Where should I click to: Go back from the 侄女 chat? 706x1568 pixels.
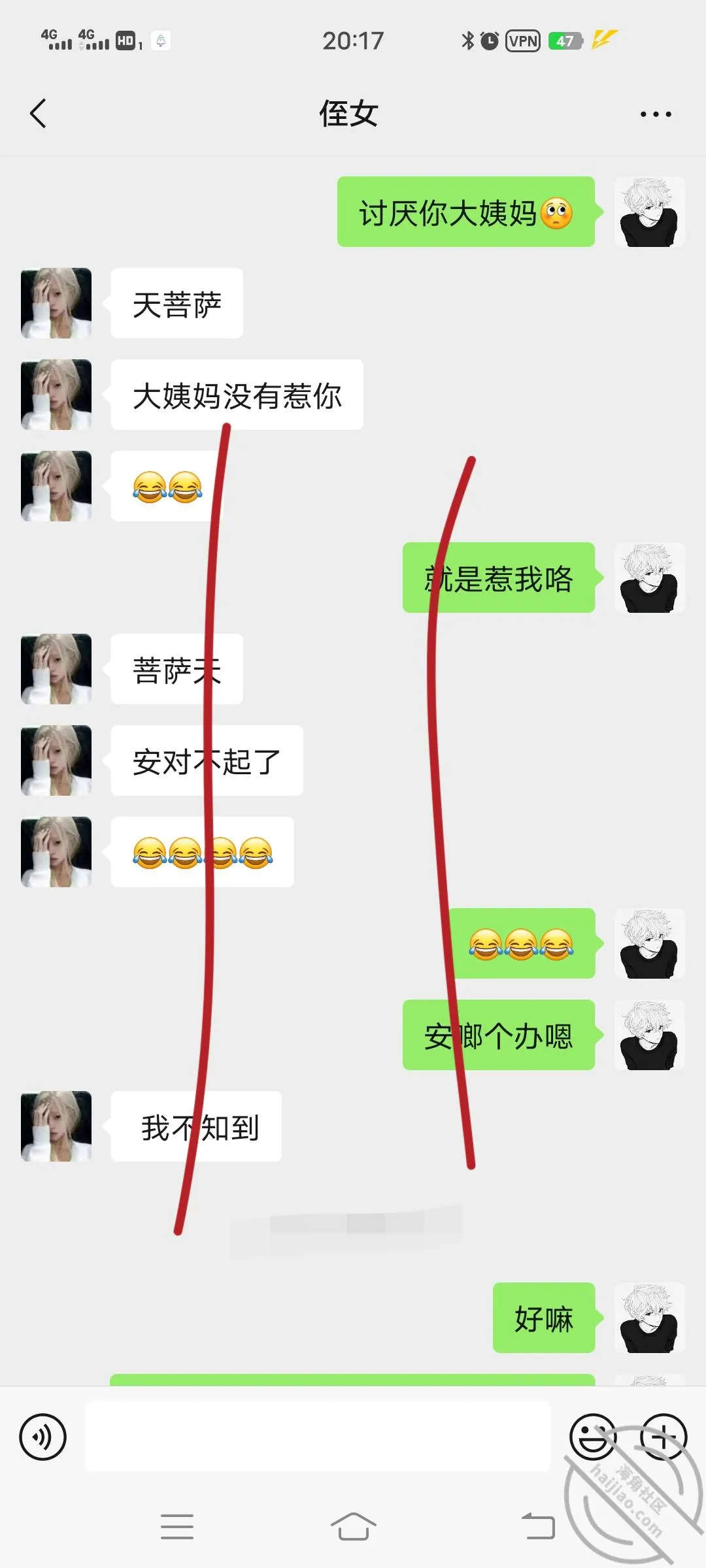39,114
